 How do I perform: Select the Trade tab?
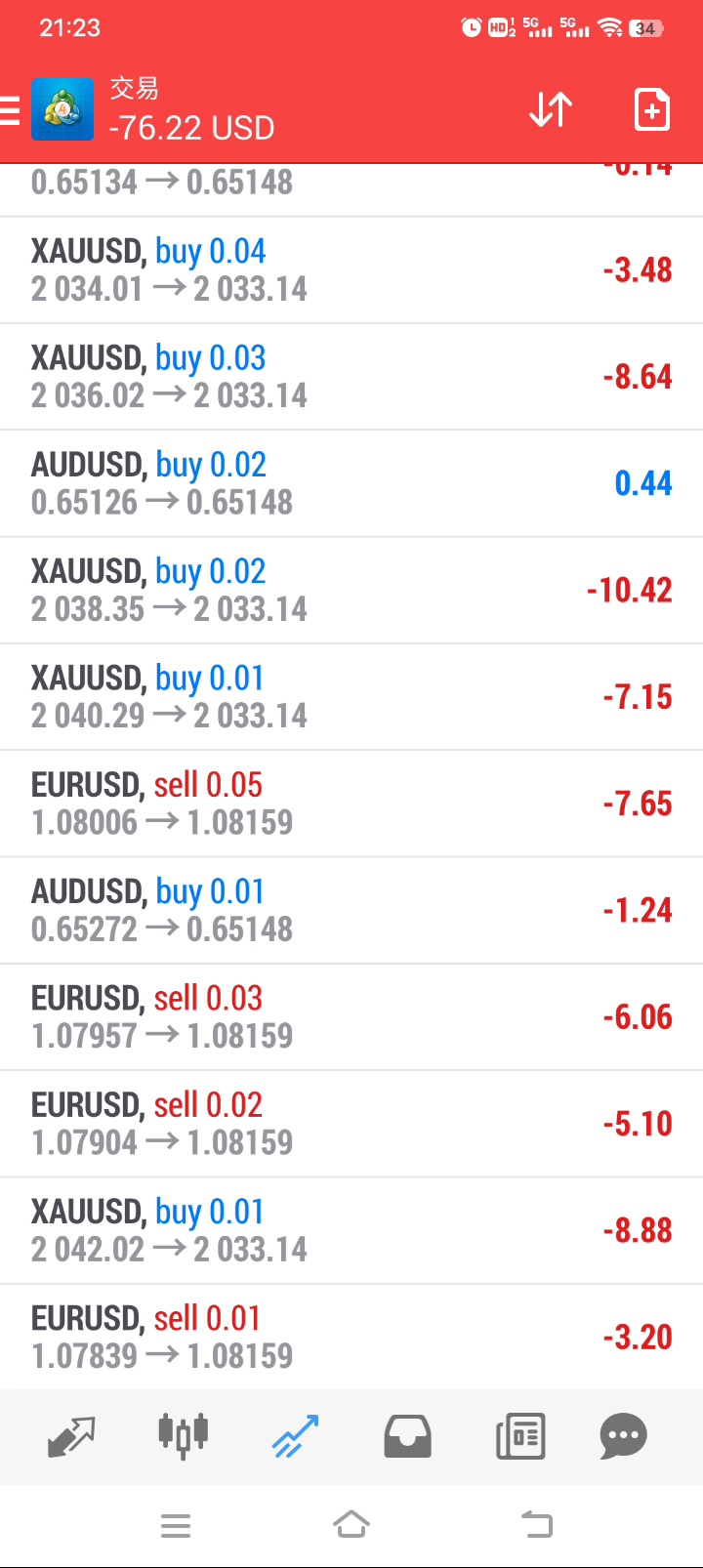tap(295, 1436)
